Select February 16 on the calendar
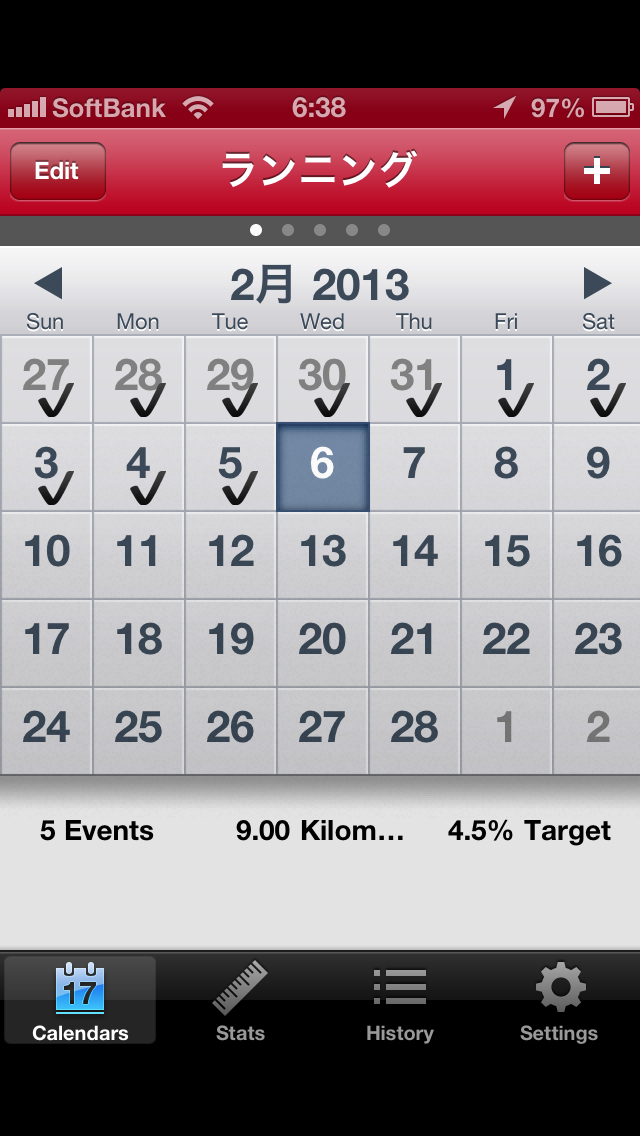The width and height of the screenshot is (640, 1136). pyautogui.click(x=597, y=555)
